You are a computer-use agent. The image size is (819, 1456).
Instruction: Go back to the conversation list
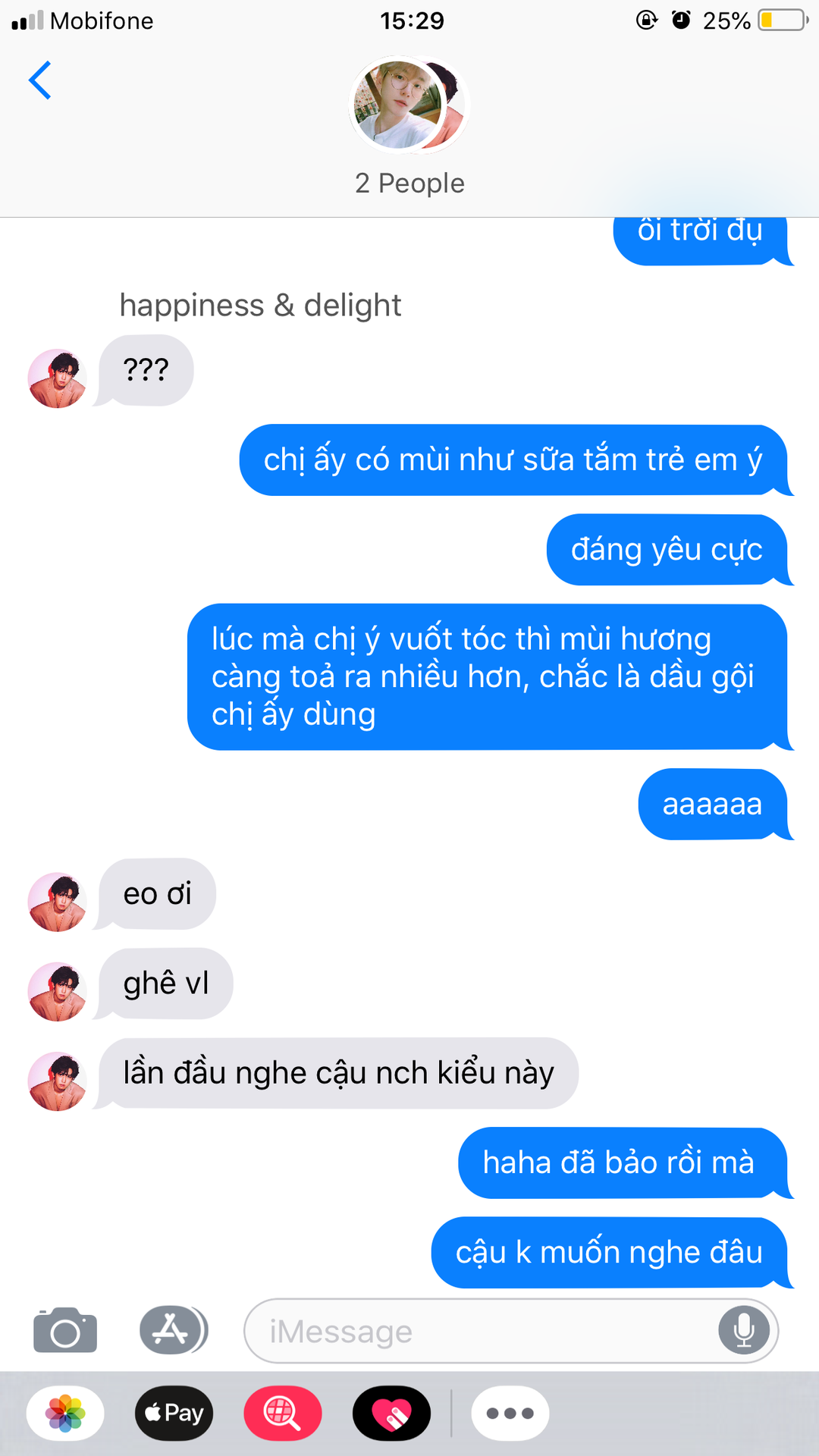pyautogui.click(x=39, y=80)
